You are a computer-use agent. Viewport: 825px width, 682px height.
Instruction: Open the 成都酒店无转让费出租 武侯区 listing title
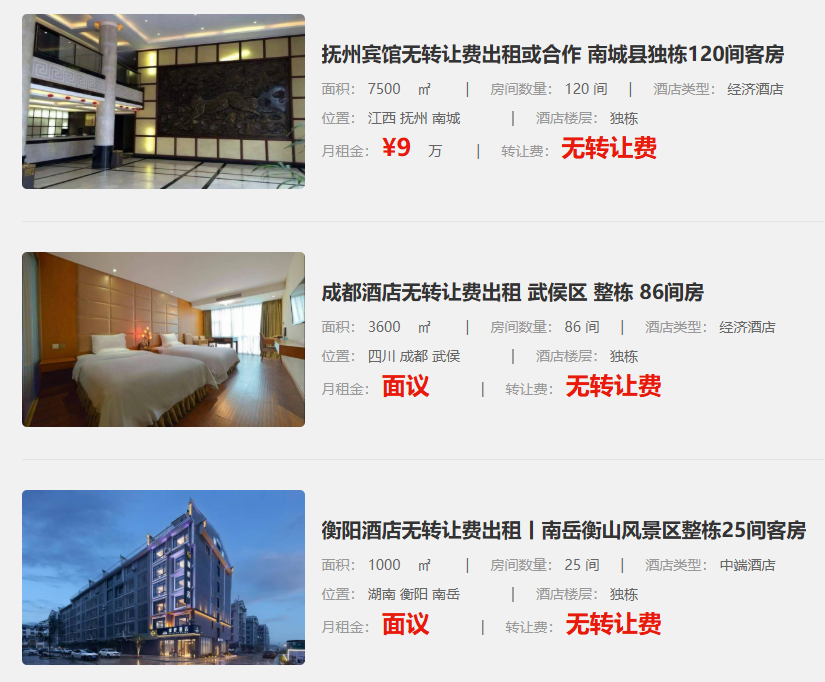512,292
